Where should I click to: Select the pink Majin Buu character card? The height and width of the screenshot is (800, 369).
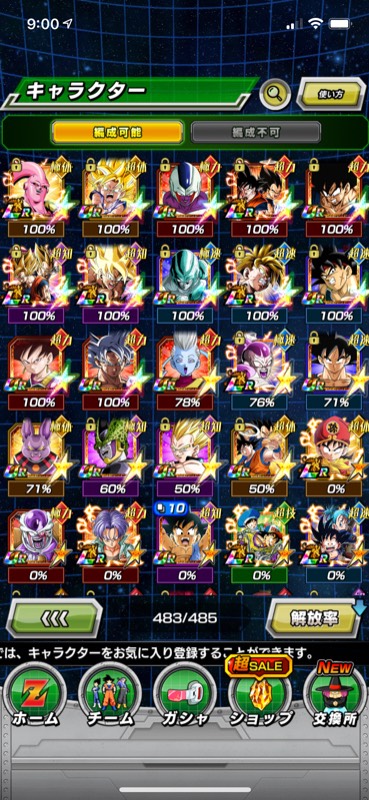(36, 196)
